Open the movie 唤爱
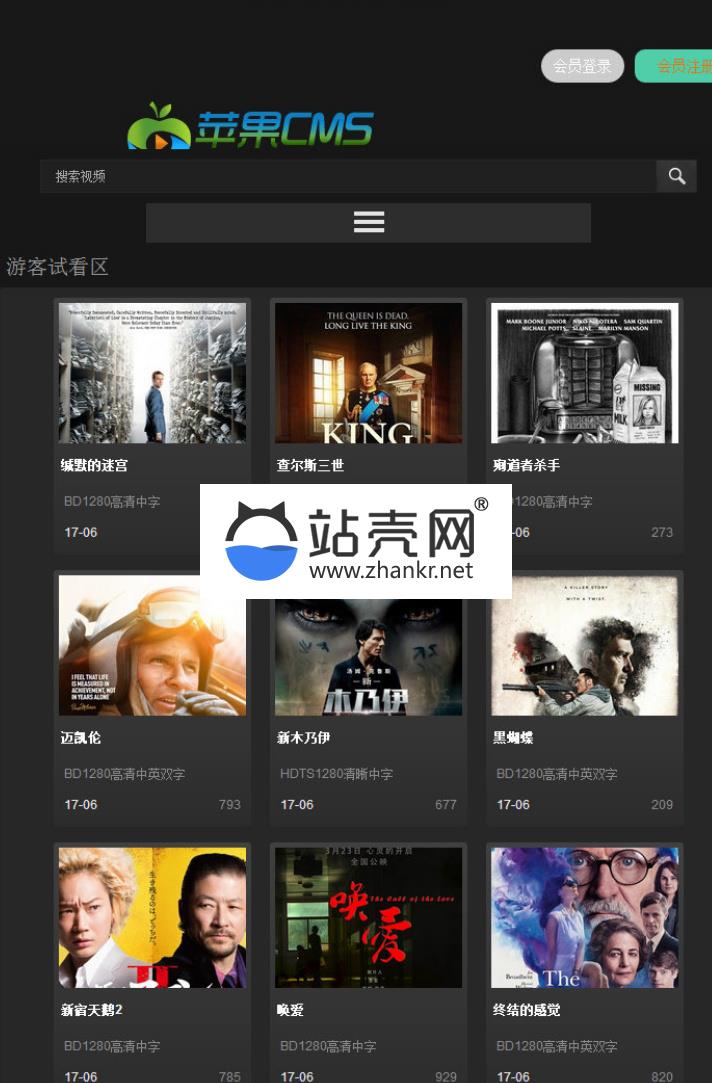Viewport: 712px width, 1083px height. point(368,918)
